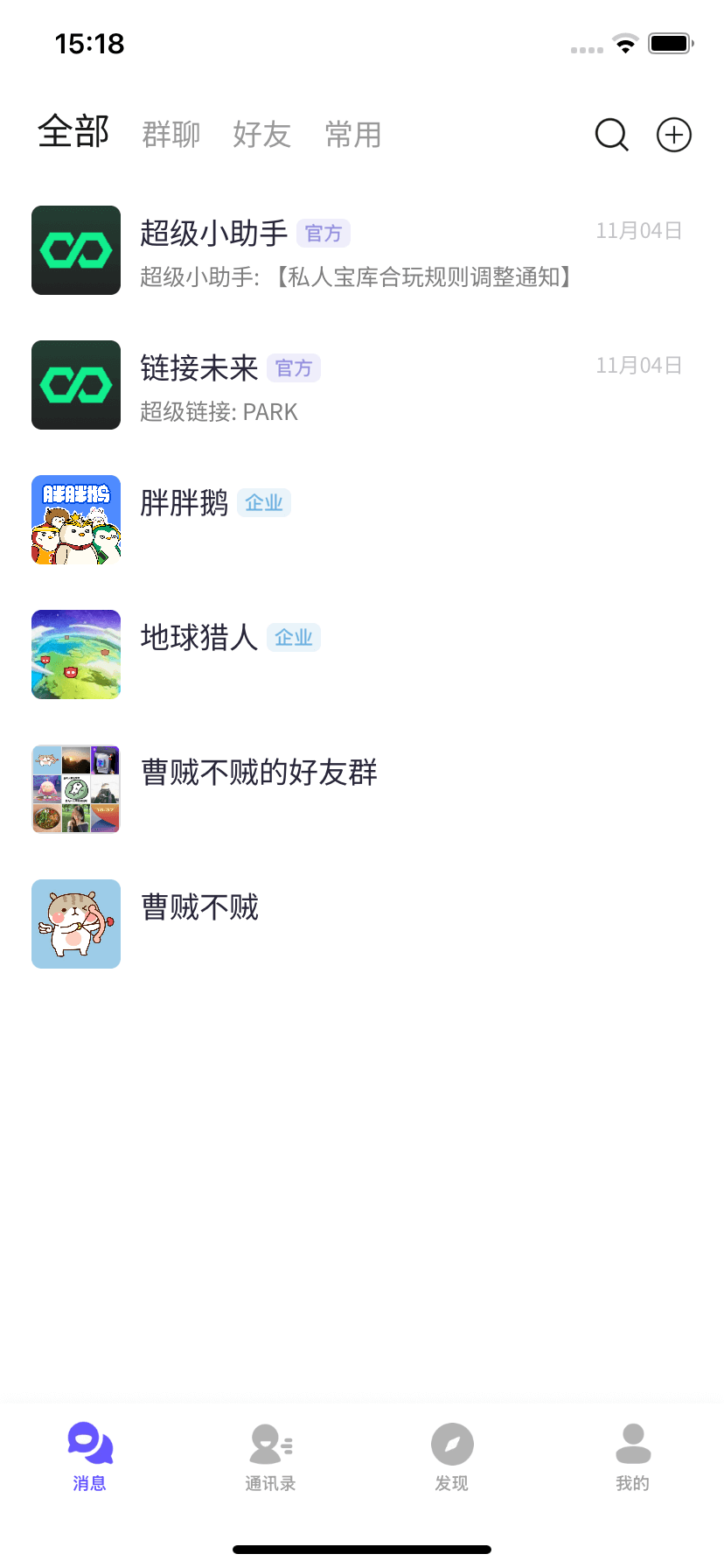Select the 消息 bottom tab
The width and height of the screenshot is (724, 1568).
coord(90,1457)
